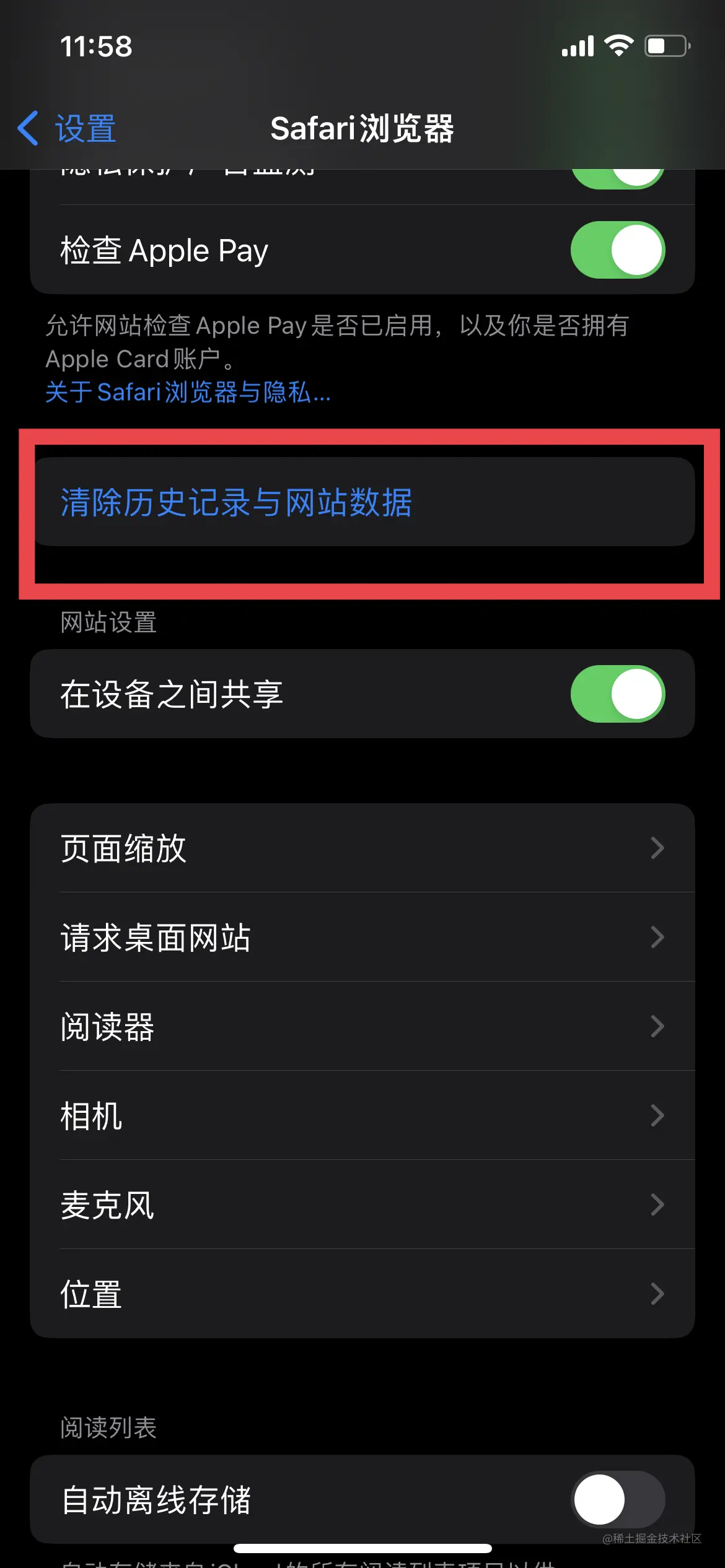This screenshot has width=725, height=1568.
Task: Disable 在设备之间共享 switch
Action: click(x=617, y=694)
